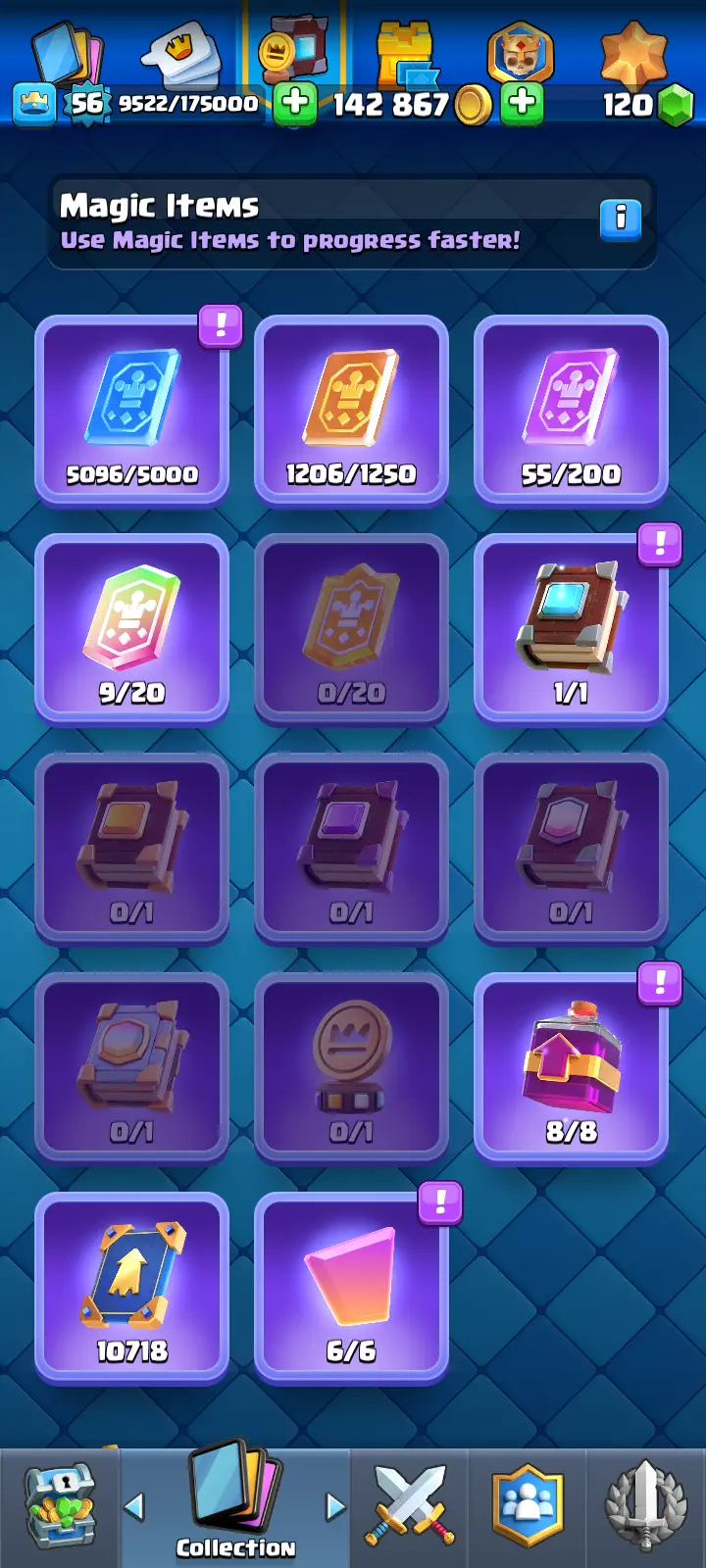The height and width of the screenshot is (1568, 706).
Task: Open the Magic Items info button
Action: tap(620, 219)
